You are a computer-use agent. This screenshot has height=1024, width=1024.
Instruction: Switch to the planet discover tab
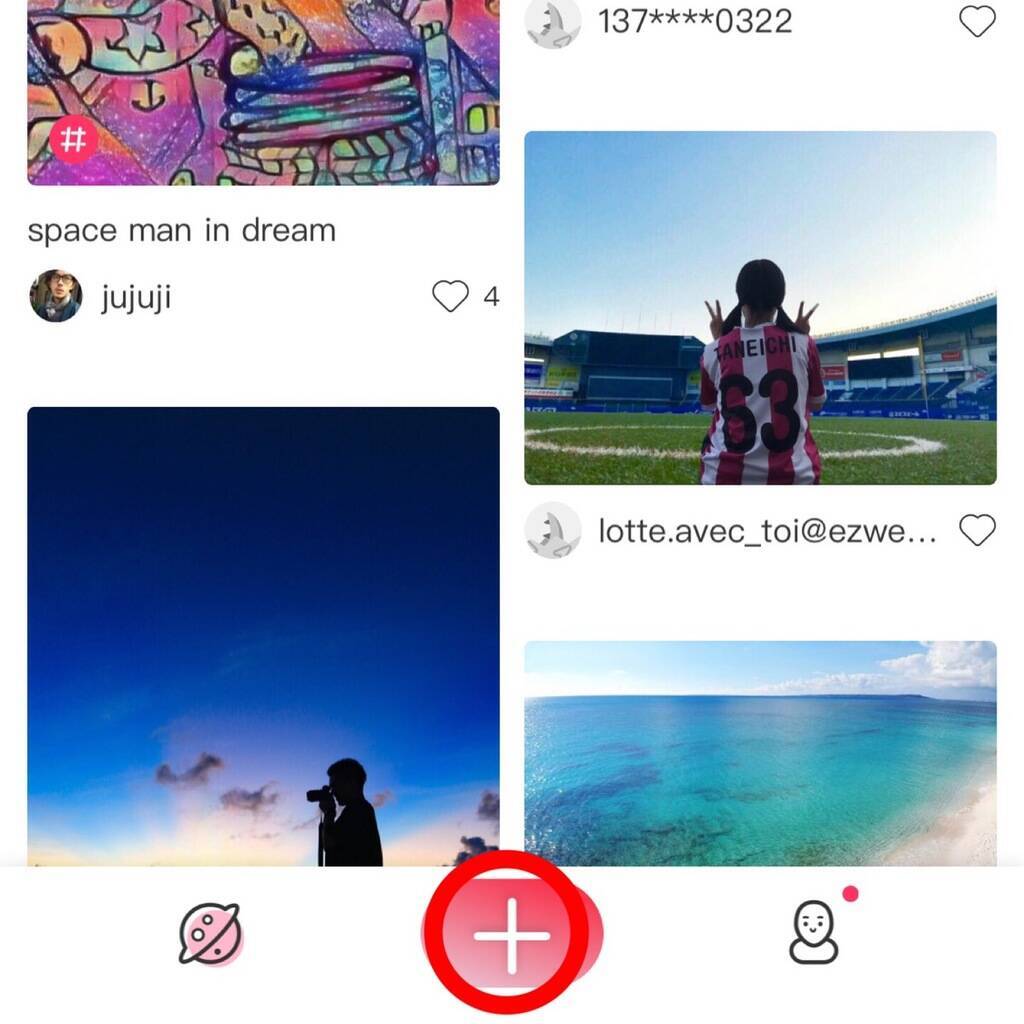pos(210,935)
